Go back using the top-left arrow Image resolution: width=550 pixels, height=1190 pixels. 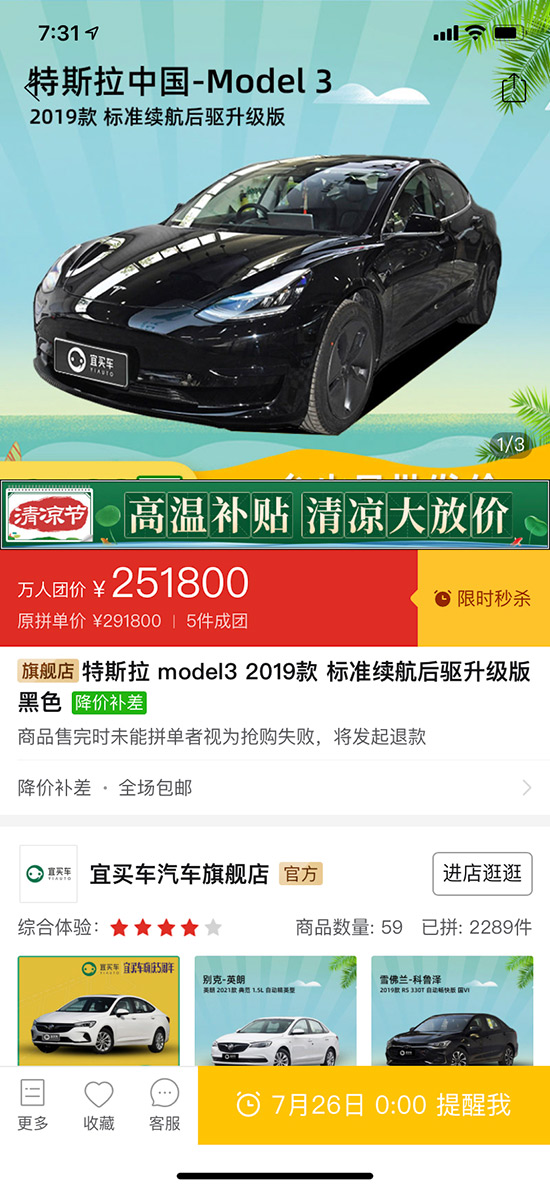tap(32, 89)
